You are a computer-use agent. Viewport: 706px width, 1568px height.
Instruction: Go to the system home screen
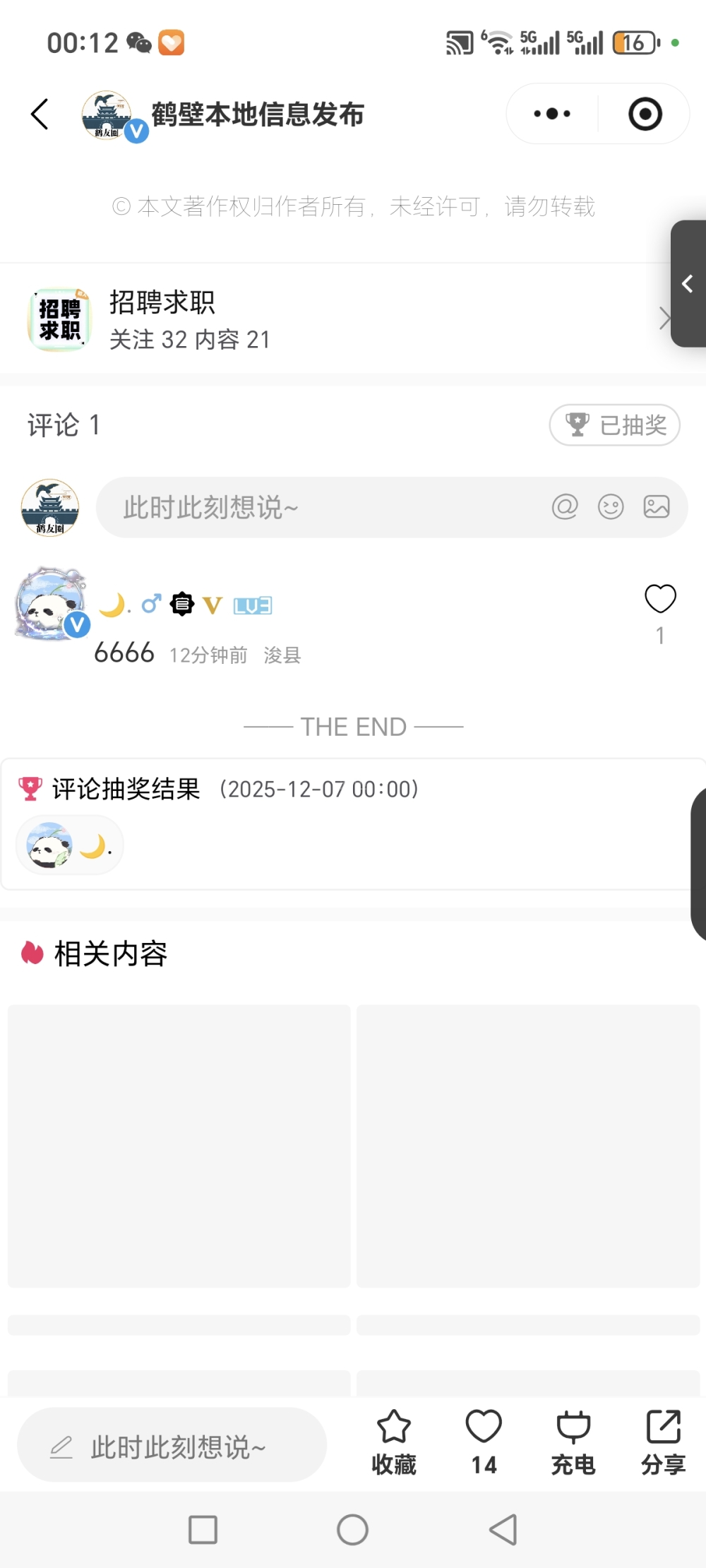352,1530
